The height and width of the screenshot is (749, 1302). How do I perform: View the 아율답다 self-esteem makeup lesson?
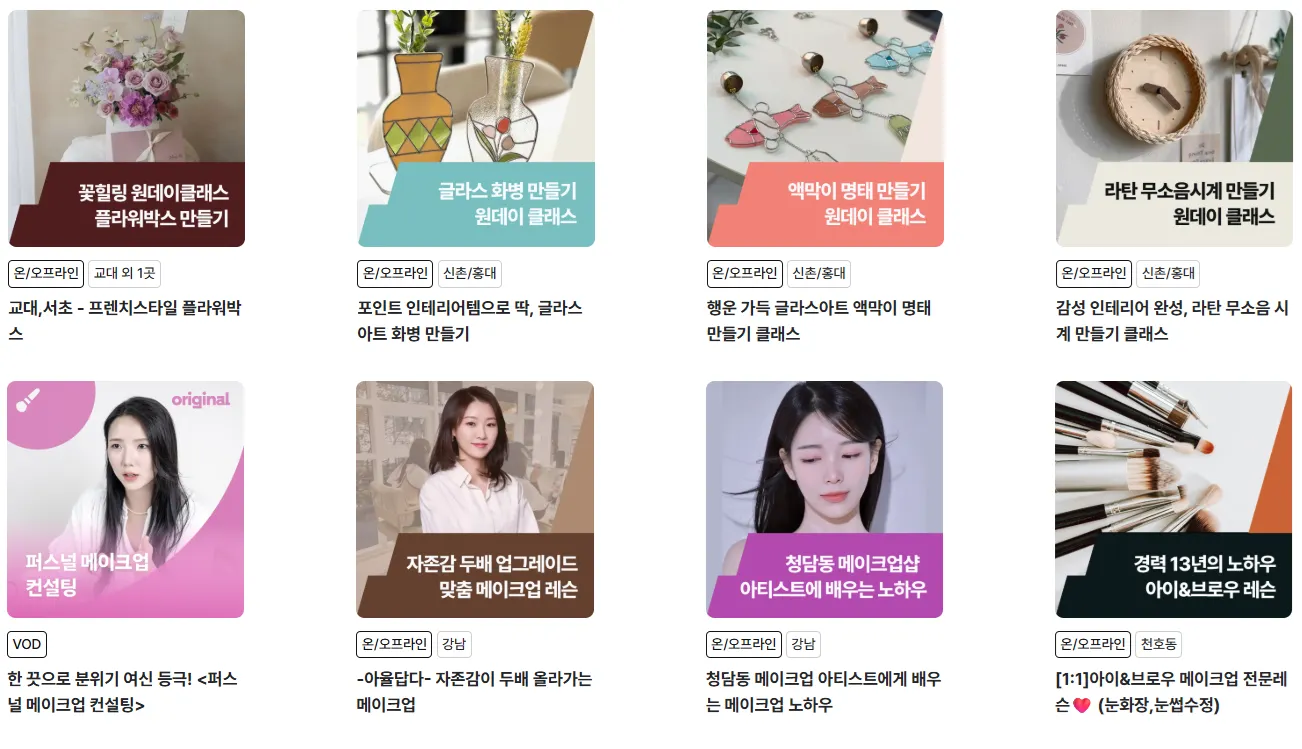click(475, 499)
